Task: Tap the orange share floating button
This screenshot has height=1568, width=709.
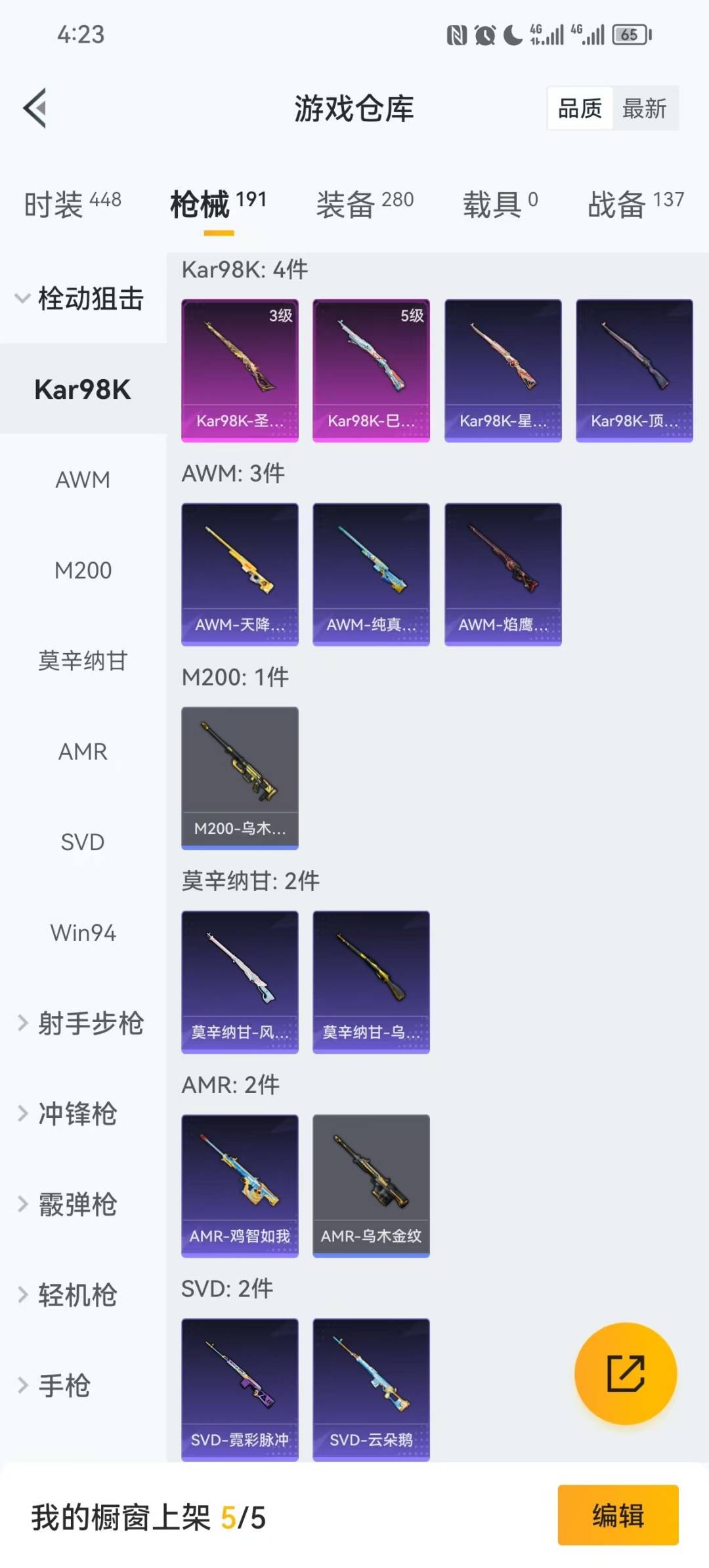Action: tap(625, 1373)
